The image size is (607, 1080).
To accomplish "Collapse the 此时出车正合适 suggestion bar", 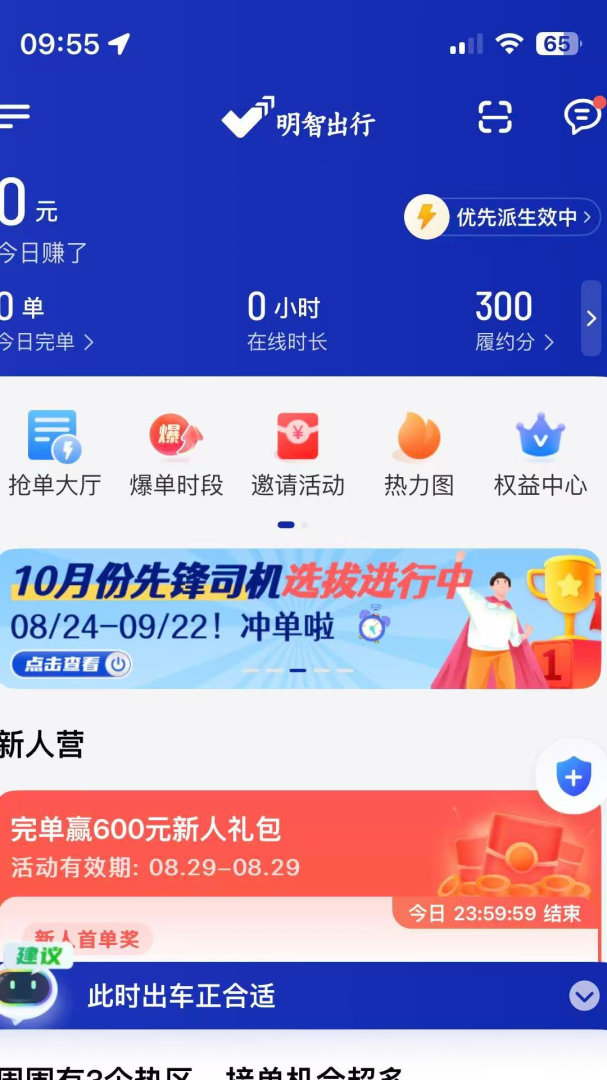I will [583, 996].
